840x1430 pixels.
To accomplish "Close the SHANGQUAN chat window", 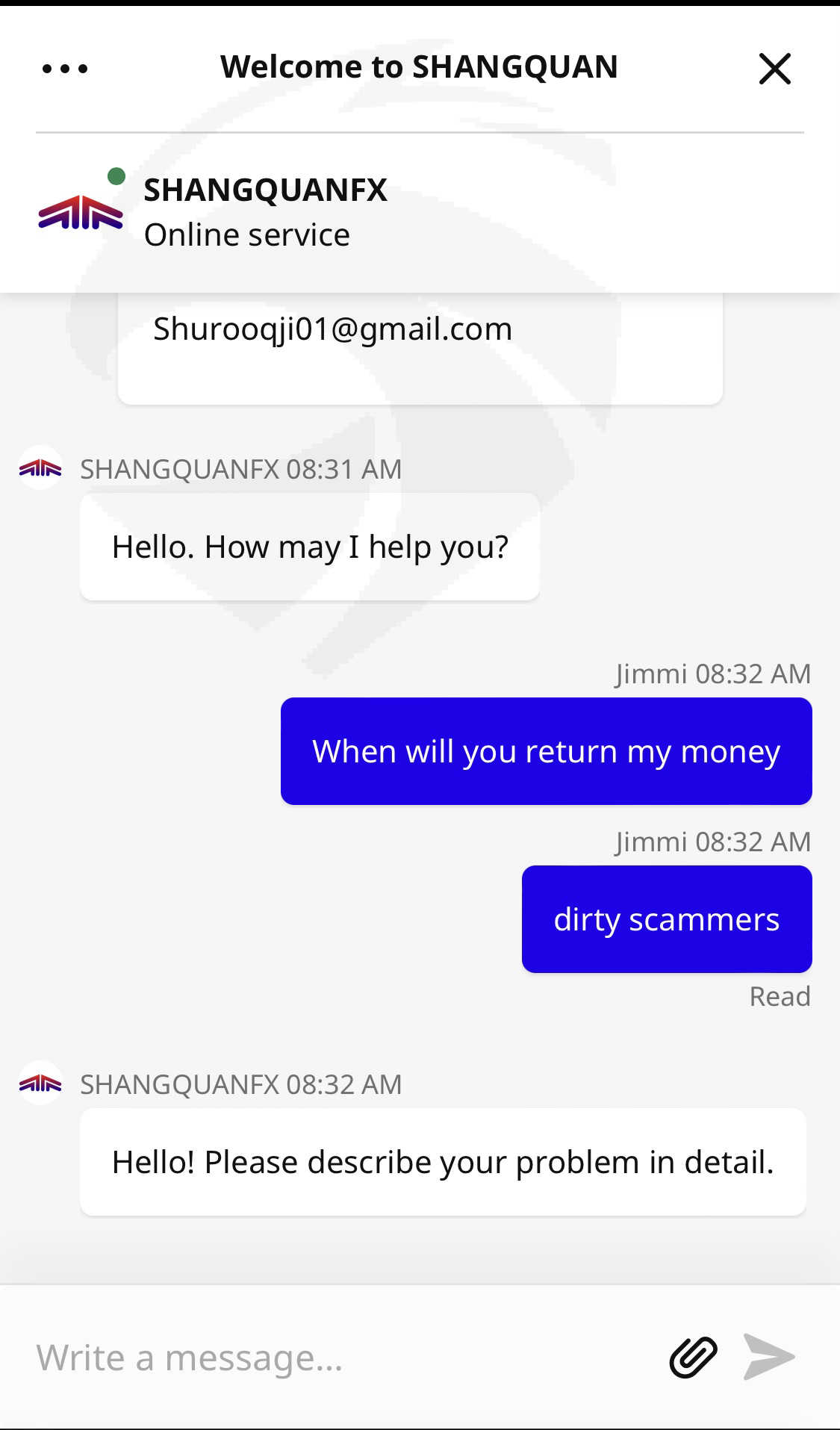I will 774,69.
